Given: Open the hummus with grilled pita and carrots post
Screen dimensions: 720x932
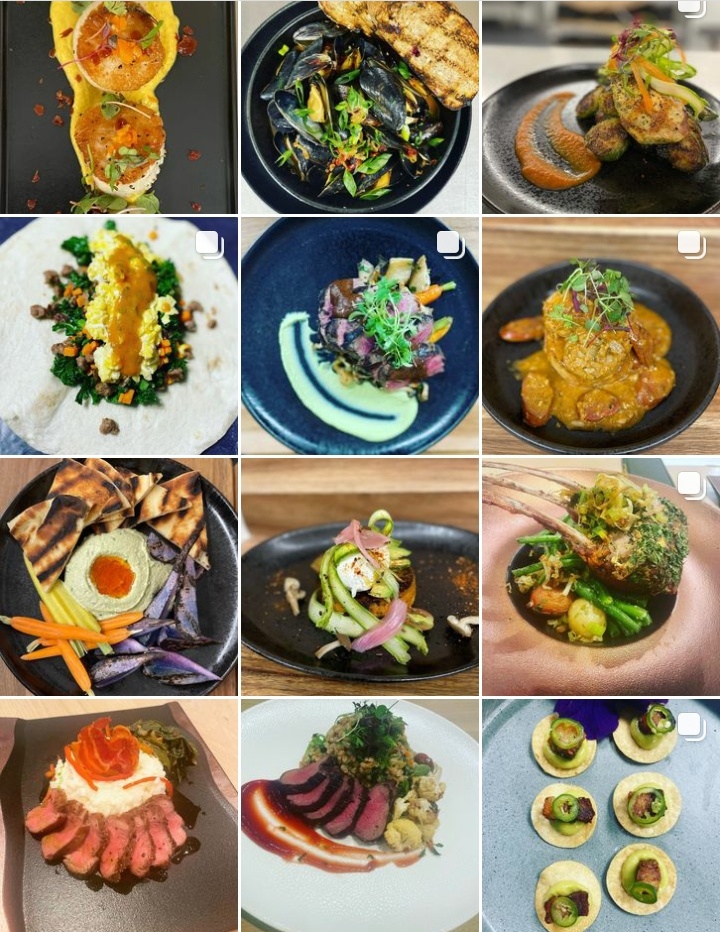Looking at the screenshot, I should click(119, 577).
